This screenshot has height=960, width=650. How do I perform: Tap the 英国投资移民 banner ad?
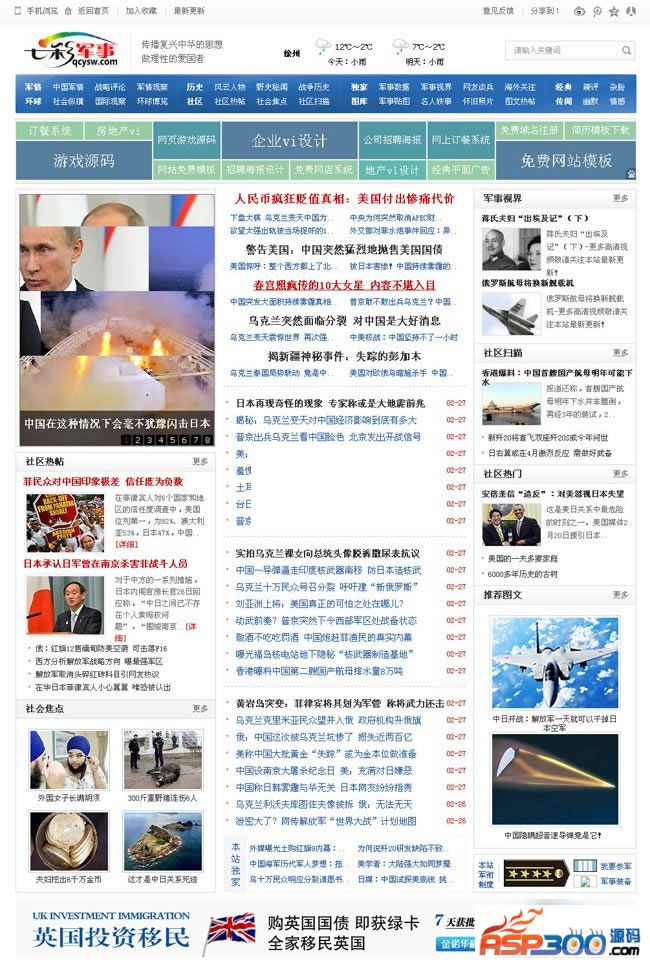(x=110, y=930)
